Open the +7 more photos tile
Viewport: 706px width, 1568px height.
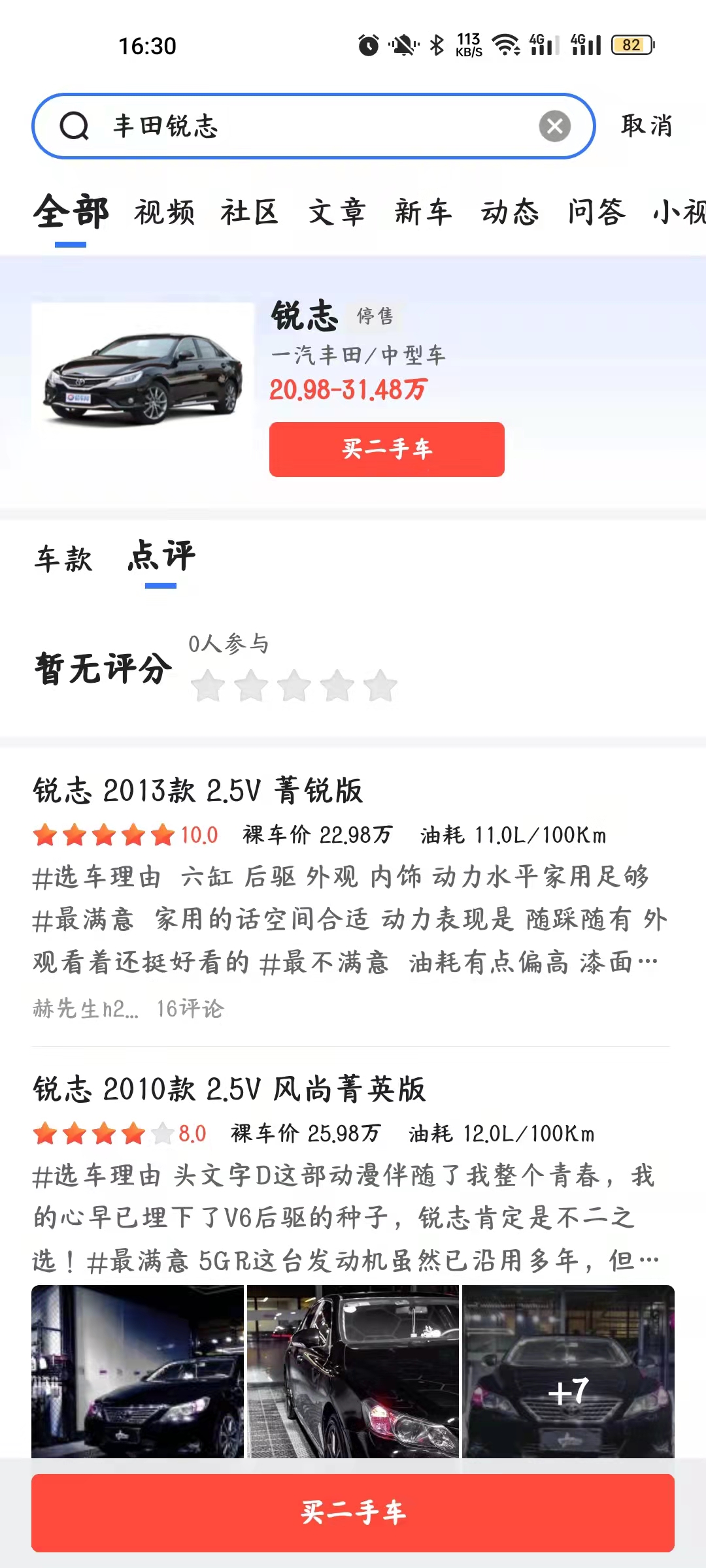[568, 1371]
